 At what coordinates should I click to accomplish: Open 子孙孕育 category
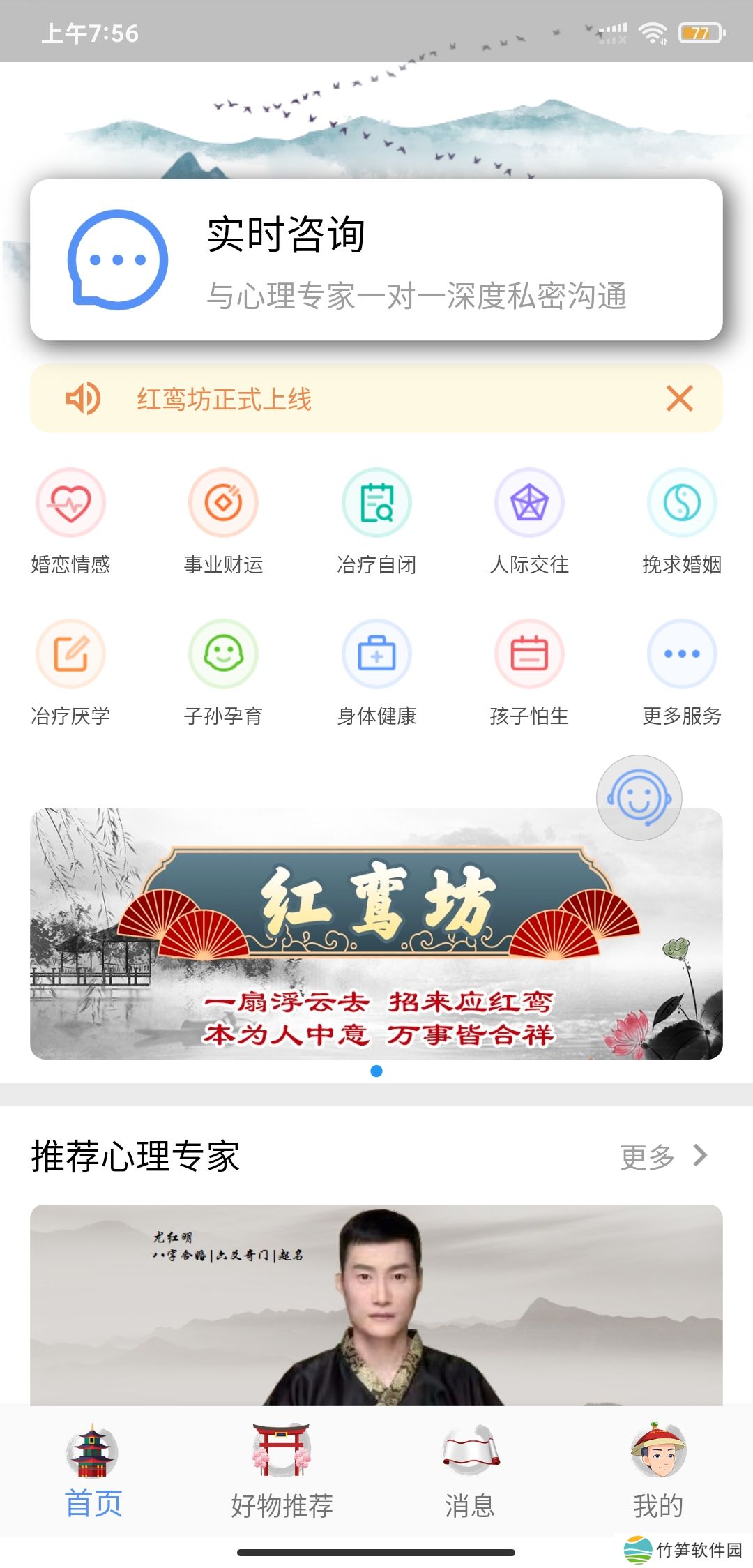coord(223,655)
